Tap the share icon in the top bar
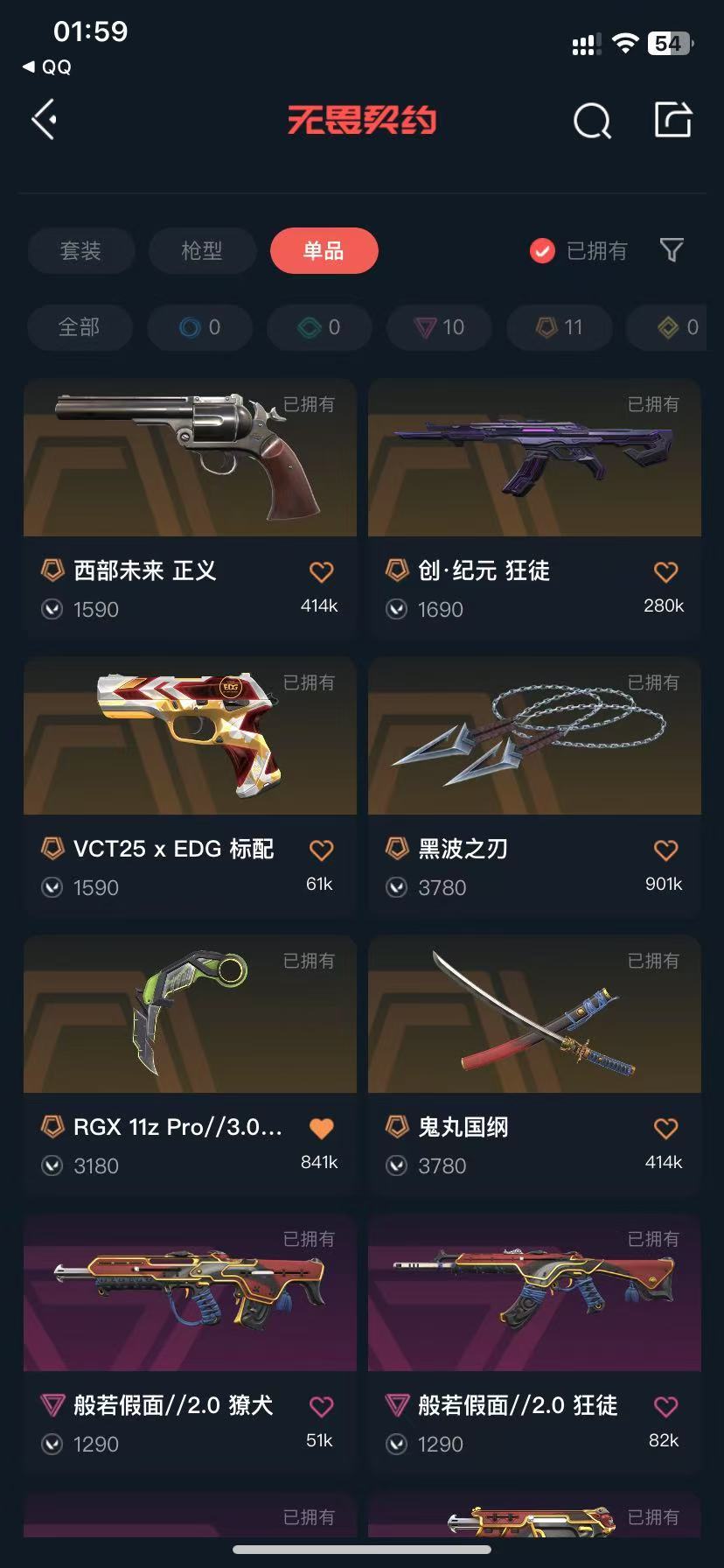724x1568 pixels. (x=673, y=120)
